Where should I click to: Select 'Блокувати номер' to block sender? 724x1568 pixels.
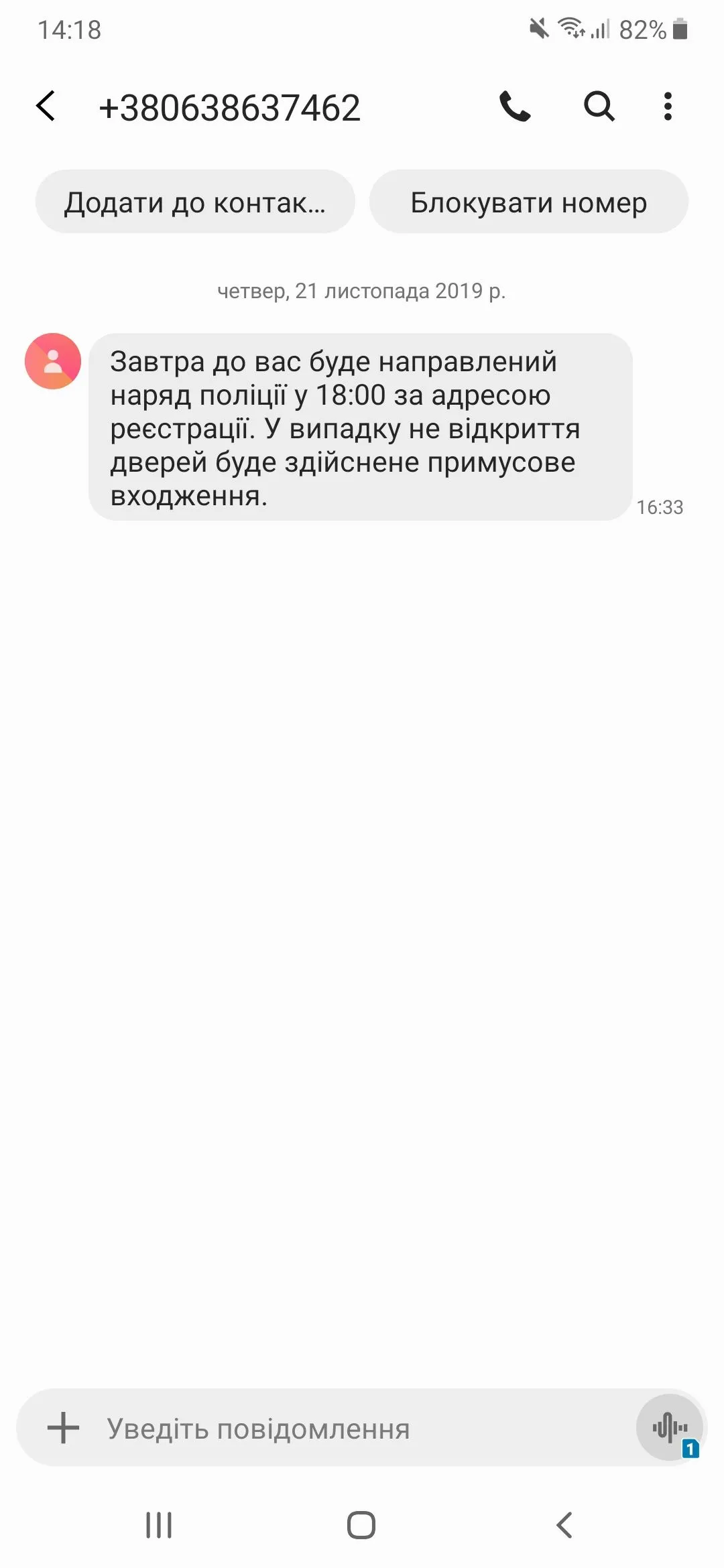(529, 202)
